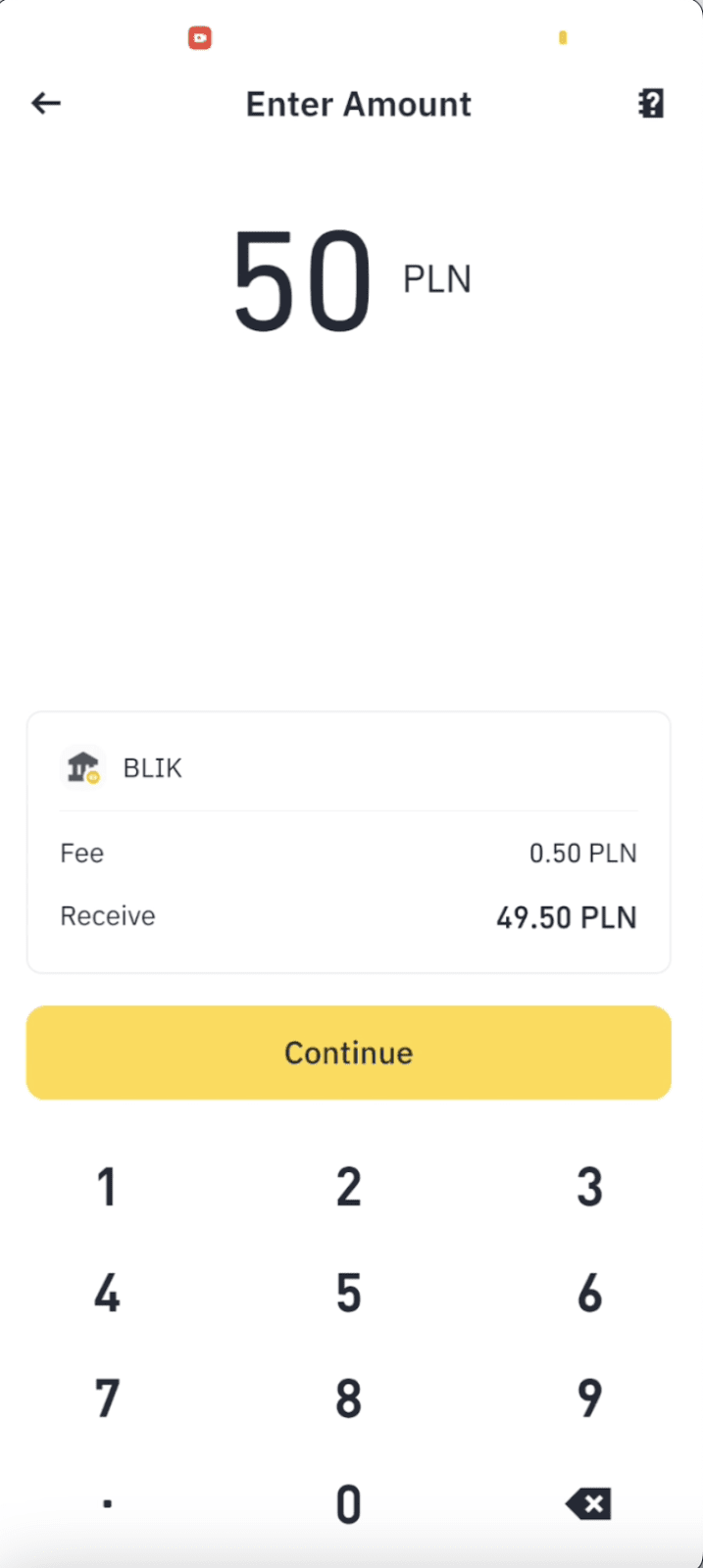Add a decimal point to the amount
This screenshot has width=703, height=1568.
[x=107, y=1504]
